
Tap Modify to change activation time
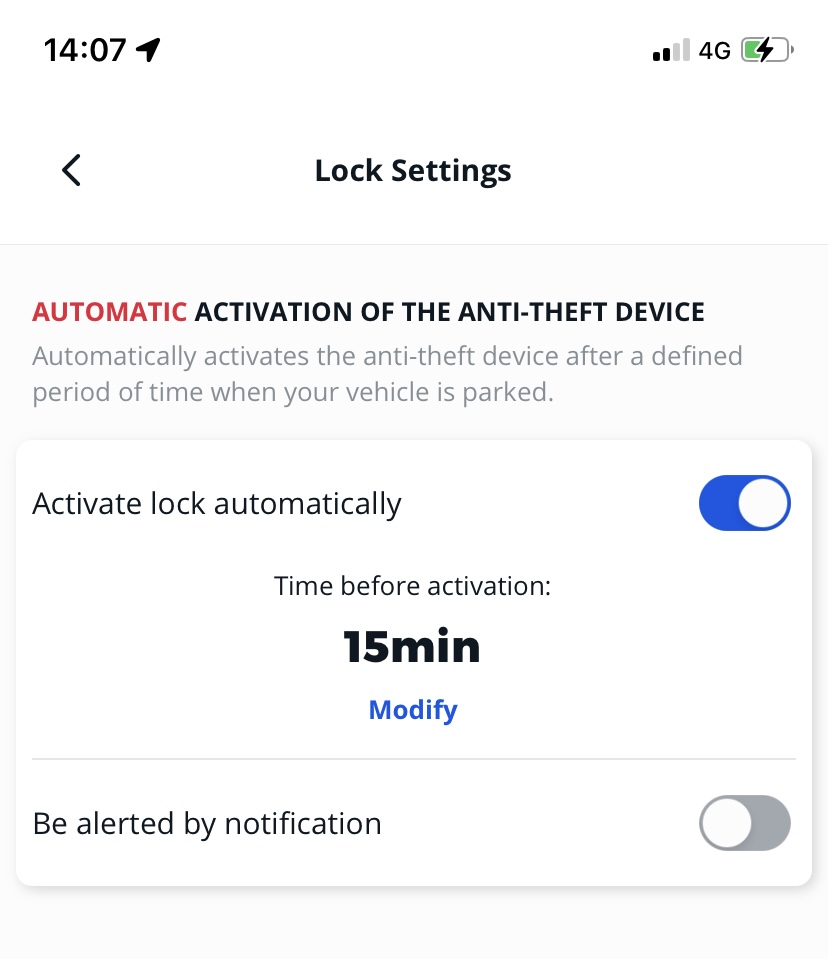click(413, 710)
